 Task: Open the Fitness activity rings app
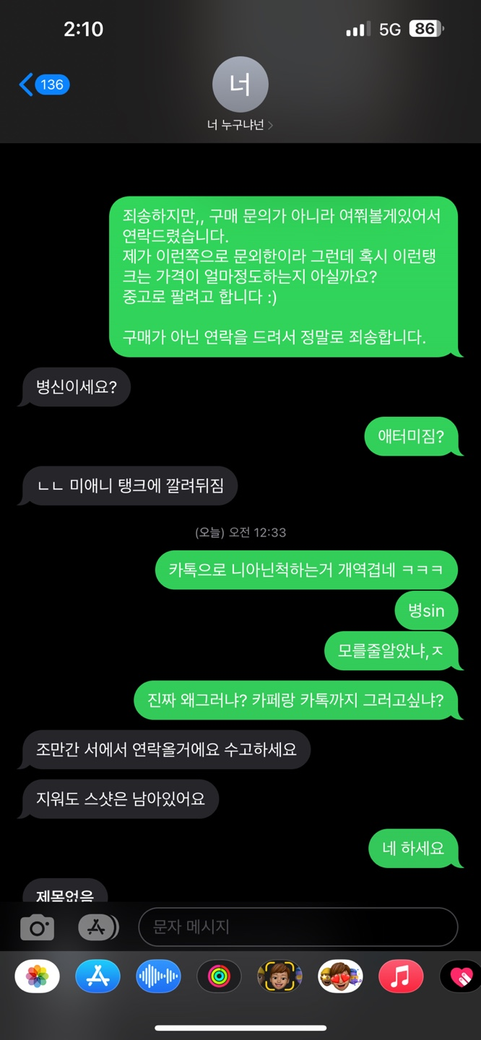[219, 976]
